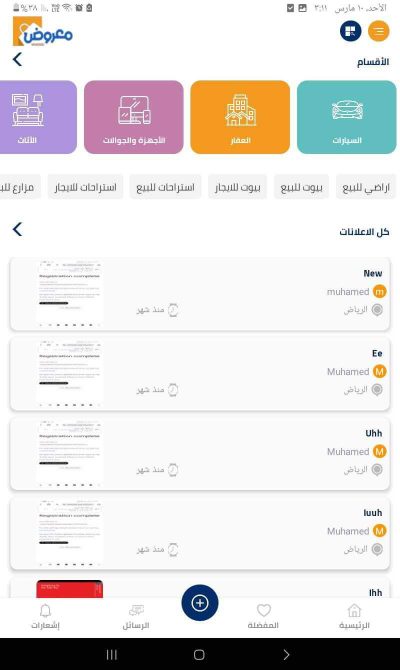Open the السيارات cars category
Image resolution: width=400 pixels, height=670 pixels.
pos(347,117)
